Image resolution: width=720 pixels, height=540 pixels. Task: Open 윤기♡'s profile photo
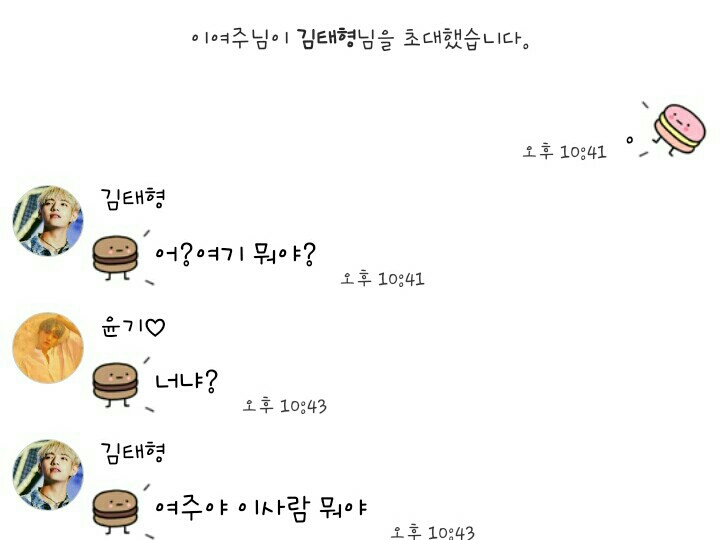(x=48, y=348)
